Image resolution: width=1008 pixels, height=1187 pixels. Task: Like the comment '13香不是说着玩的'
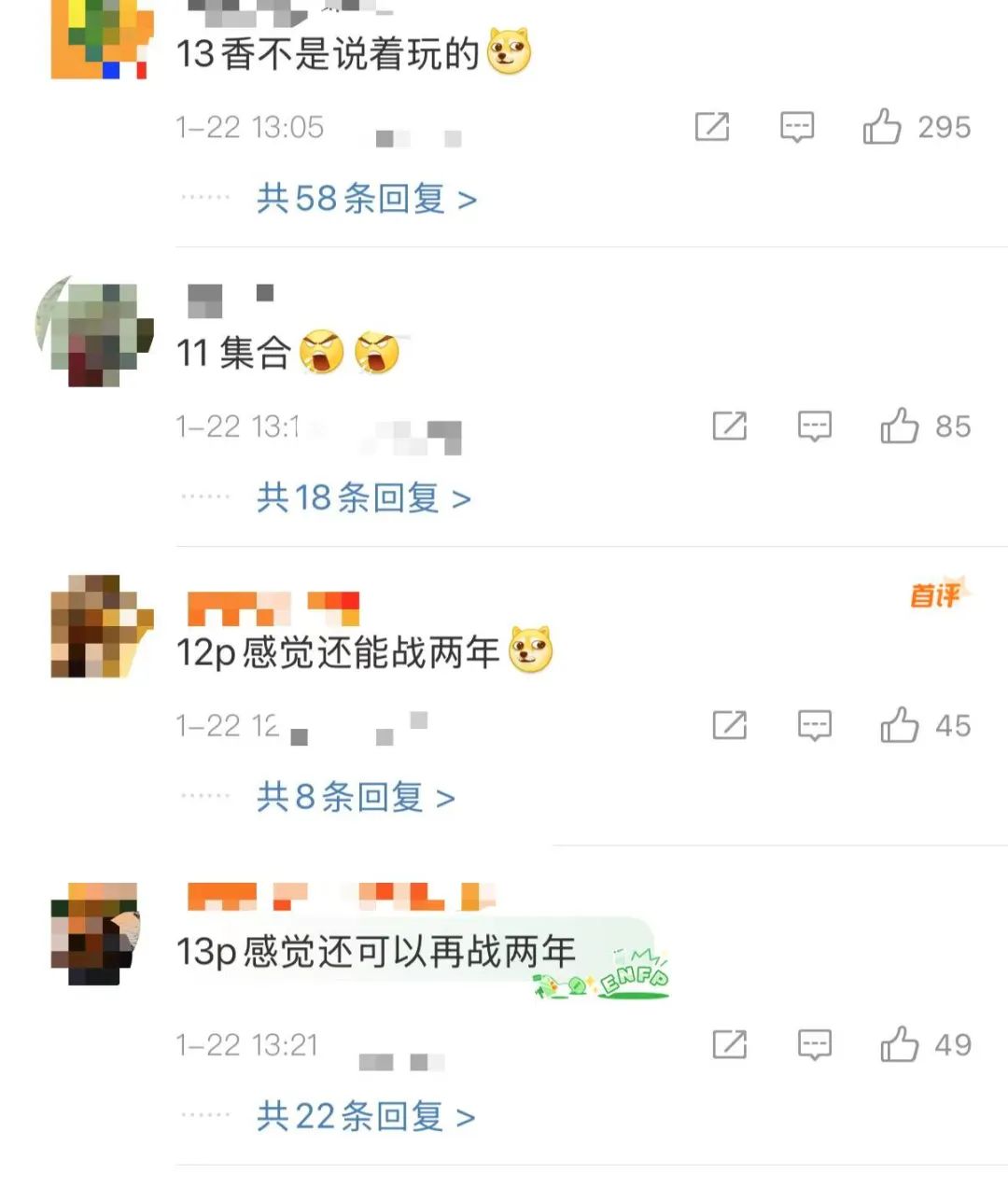pyautogui.click(x=882, y=126)
